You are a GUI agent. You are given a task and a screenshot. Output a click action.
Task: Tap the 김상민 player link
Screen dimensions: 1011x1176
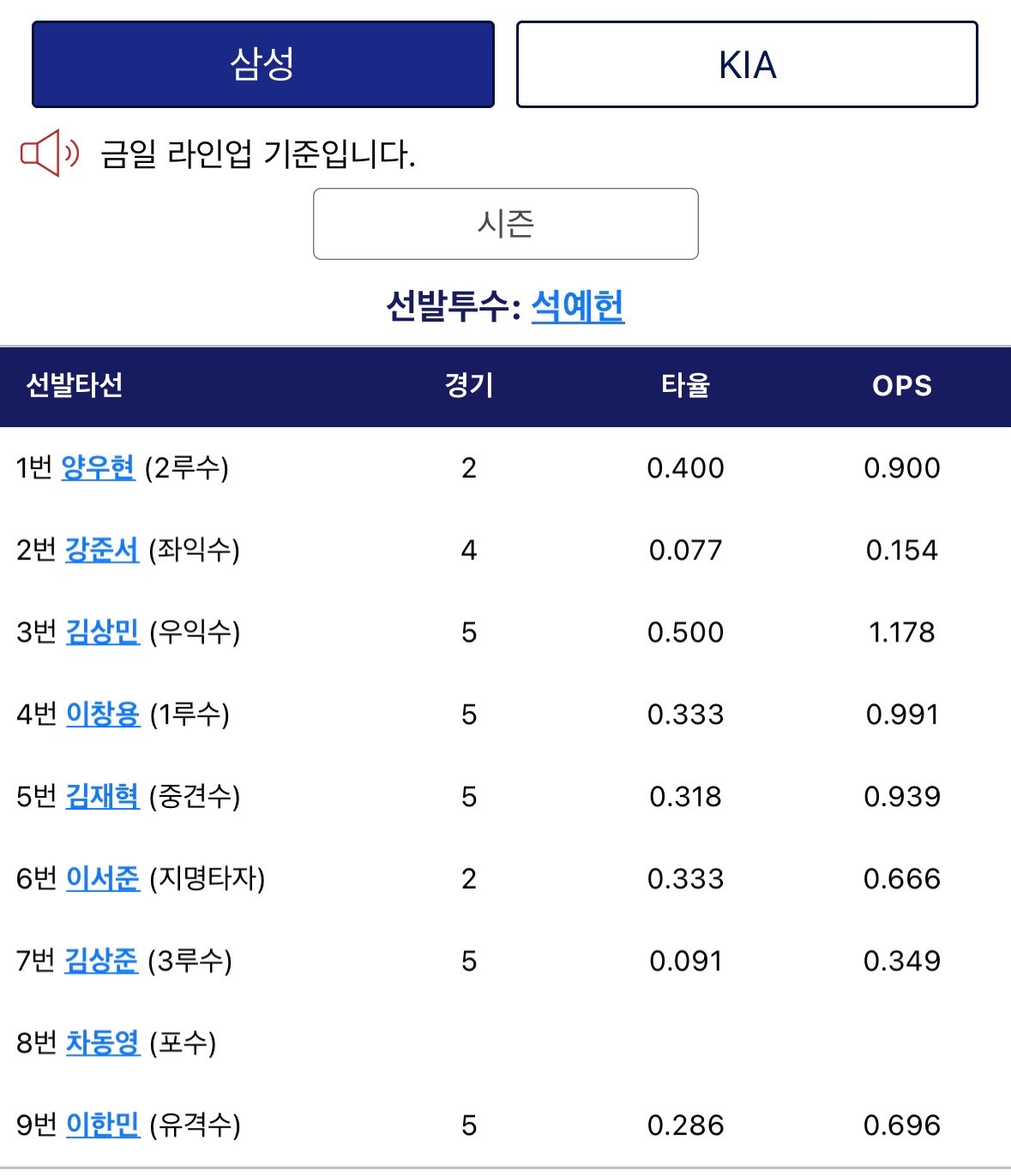[102, 632]
